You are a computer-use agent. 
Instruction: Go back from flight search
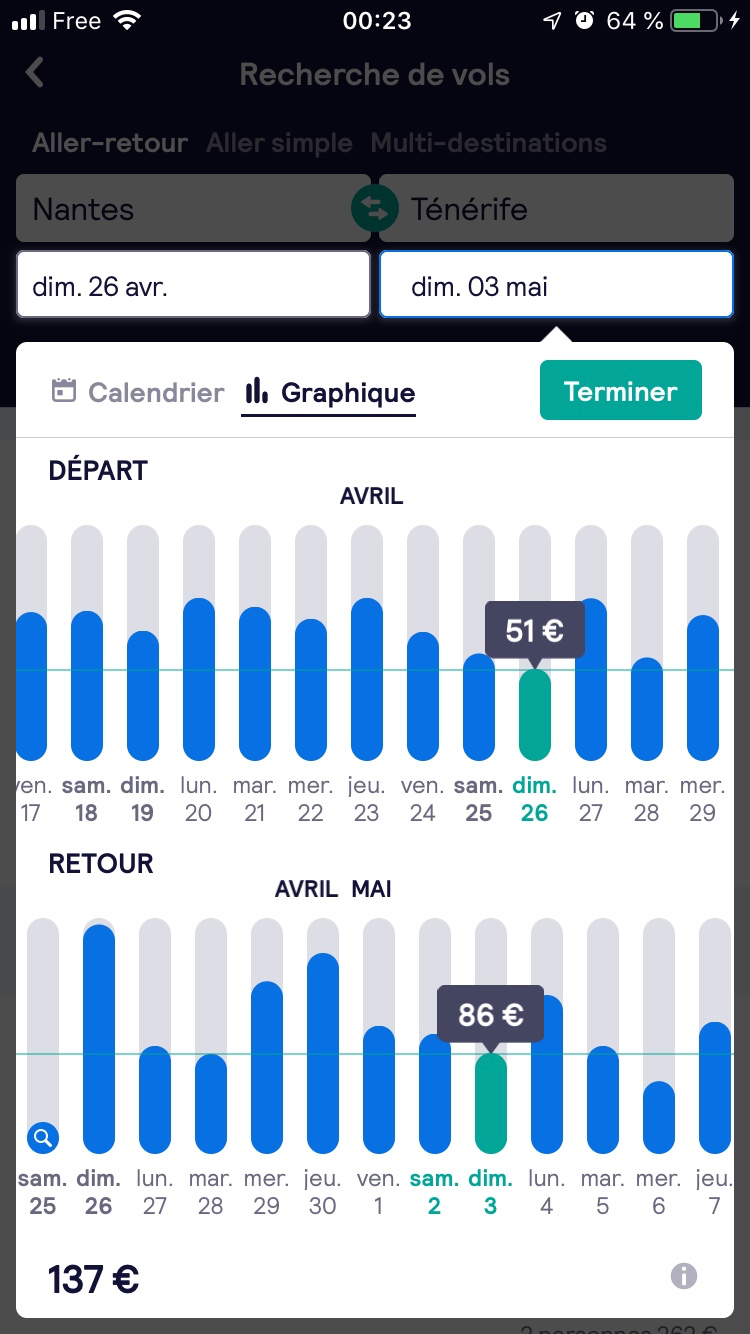[x=35, y=73]
